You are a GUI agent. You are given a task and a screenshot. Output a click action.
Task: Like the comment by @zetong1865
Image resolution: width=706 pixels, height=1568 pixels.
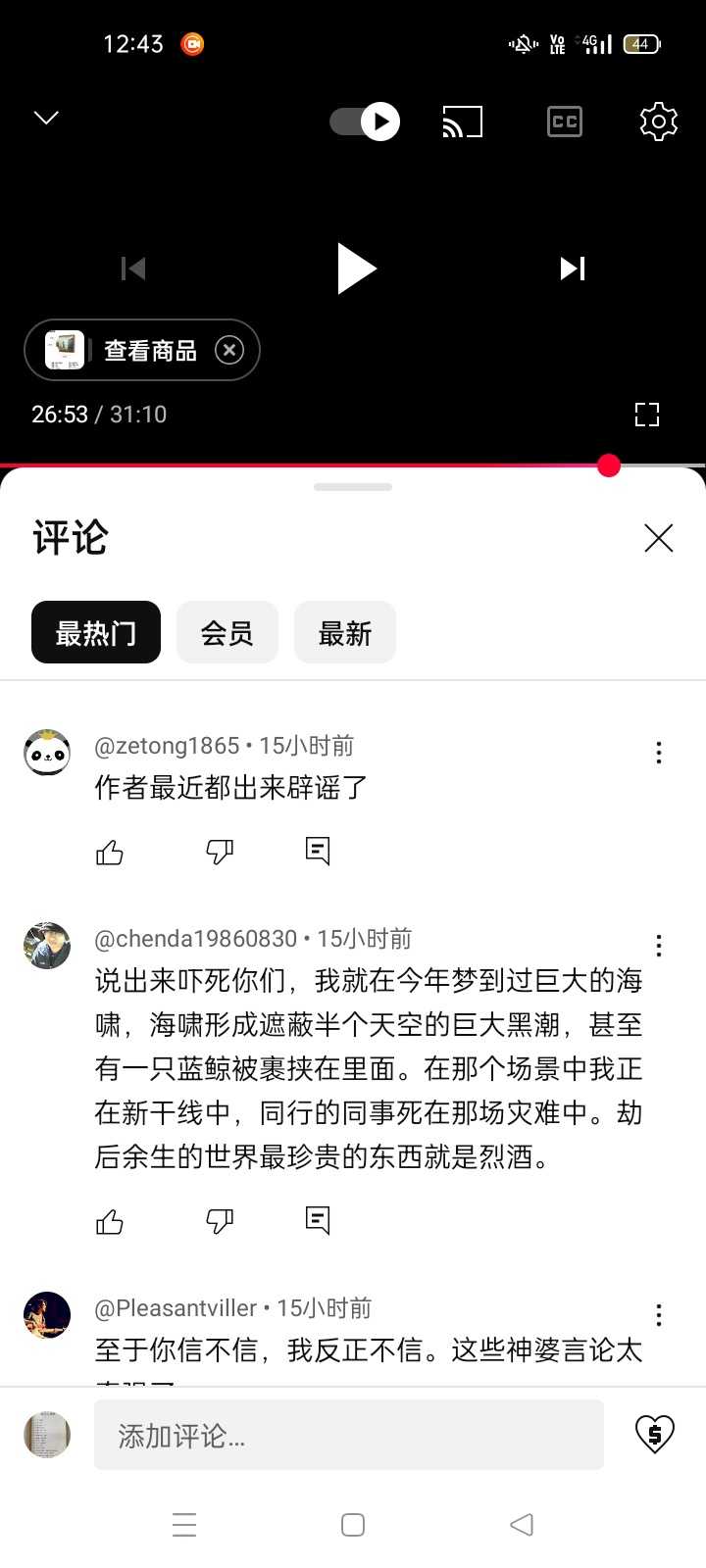click(x=110, y=853)
